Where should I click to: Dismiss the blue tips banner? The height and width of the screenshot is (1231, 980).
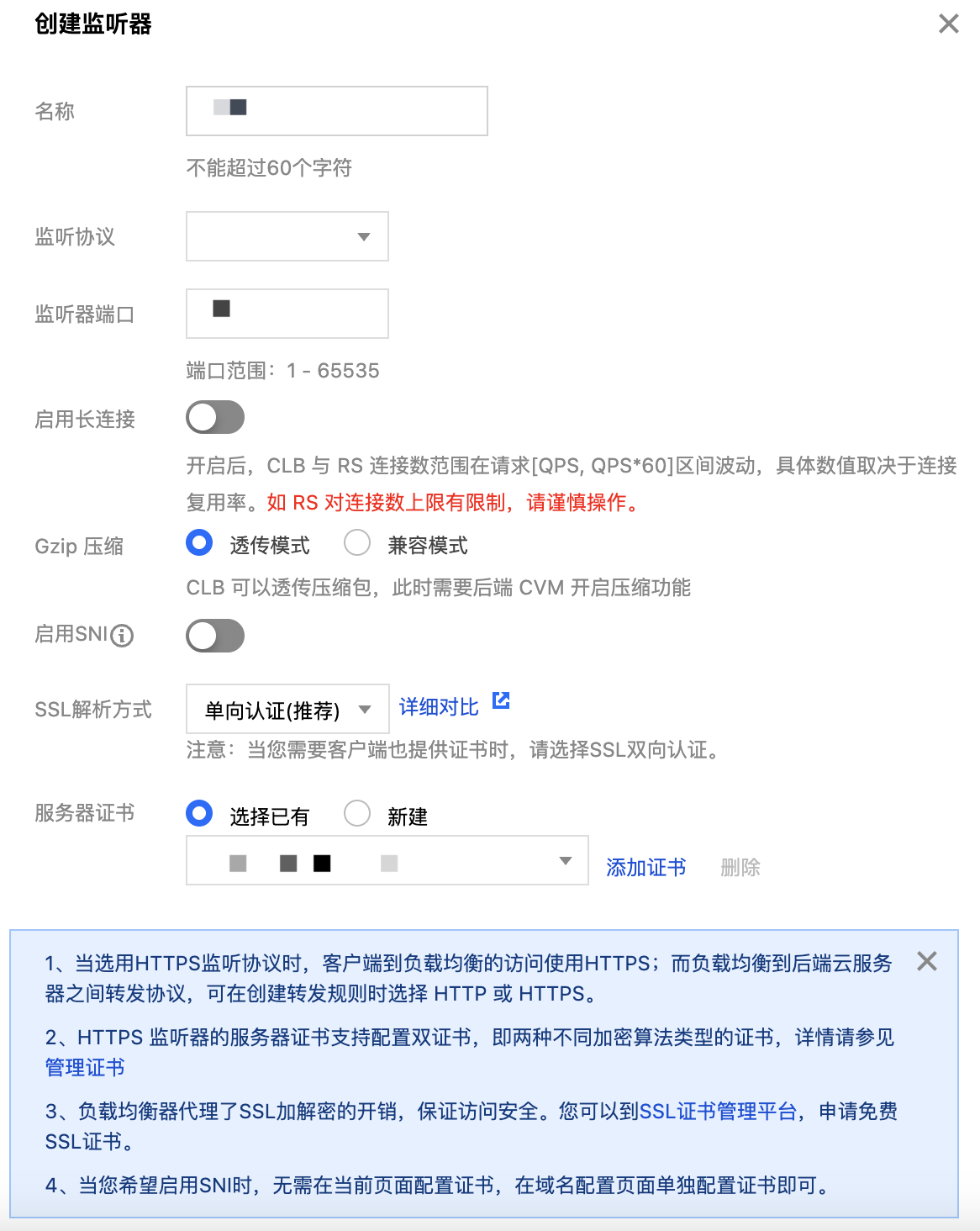click(x=926, y=961)
